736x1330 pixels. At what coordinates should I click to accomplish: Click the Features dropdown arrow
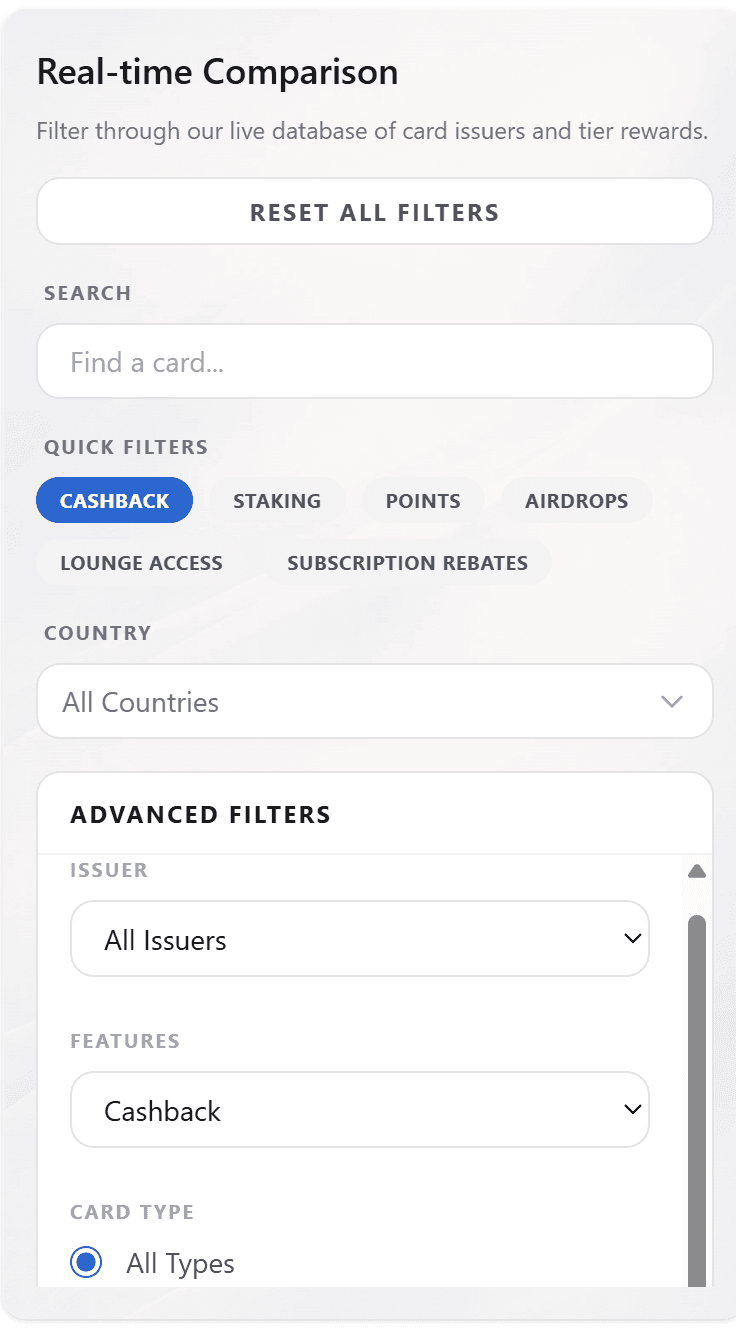631,1109
